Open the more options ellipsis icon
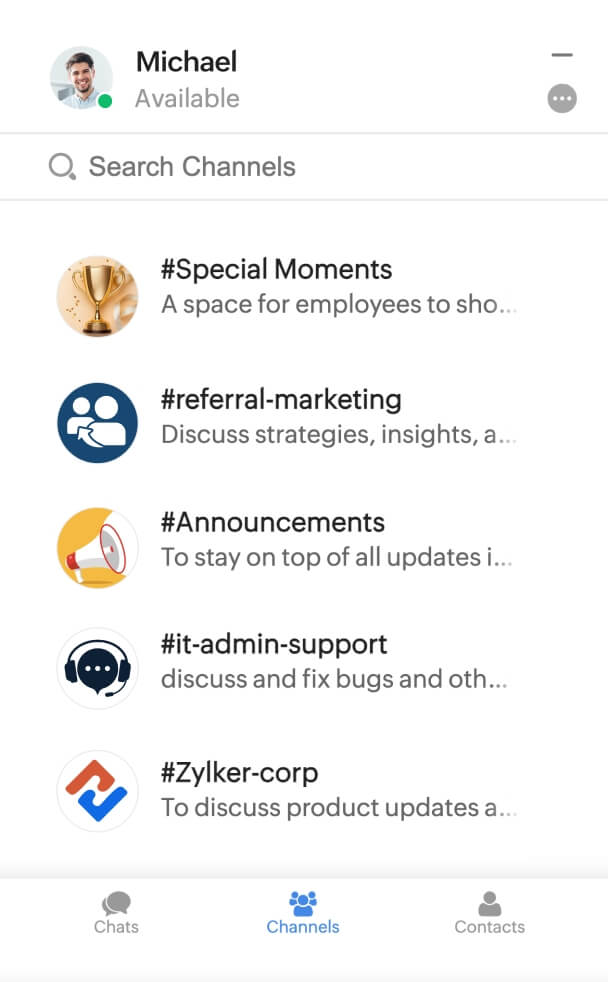The height and width of the screenshot is (982, 608). pos(562,98)
